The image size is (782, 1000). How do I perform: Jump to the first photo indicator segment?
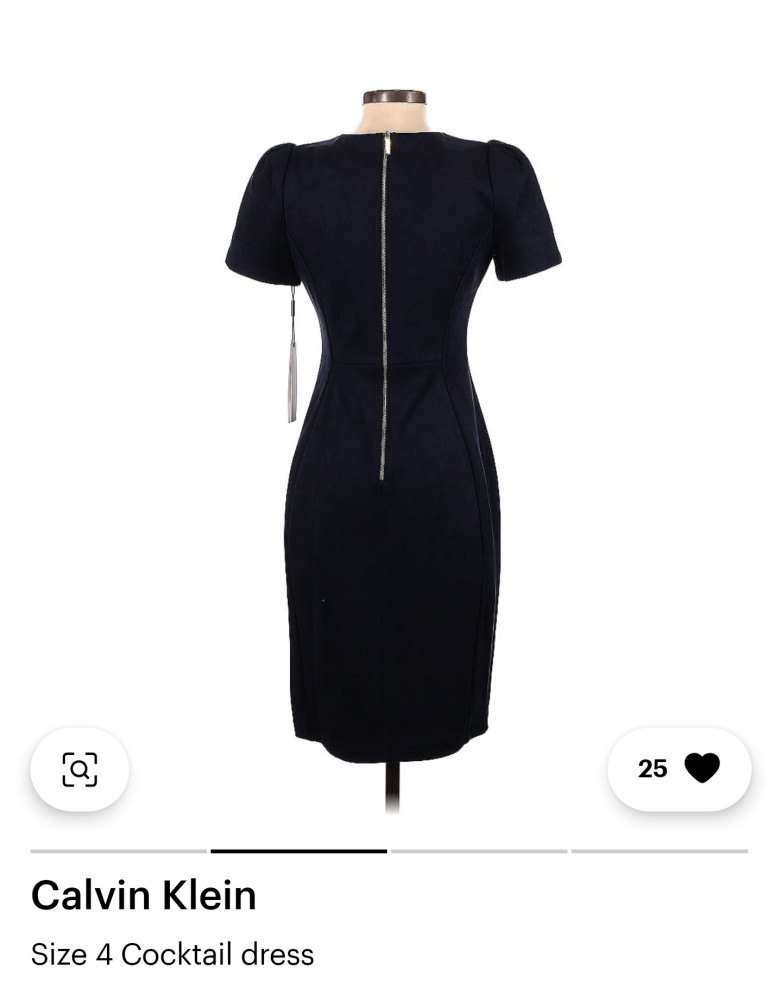click(118, 851)
